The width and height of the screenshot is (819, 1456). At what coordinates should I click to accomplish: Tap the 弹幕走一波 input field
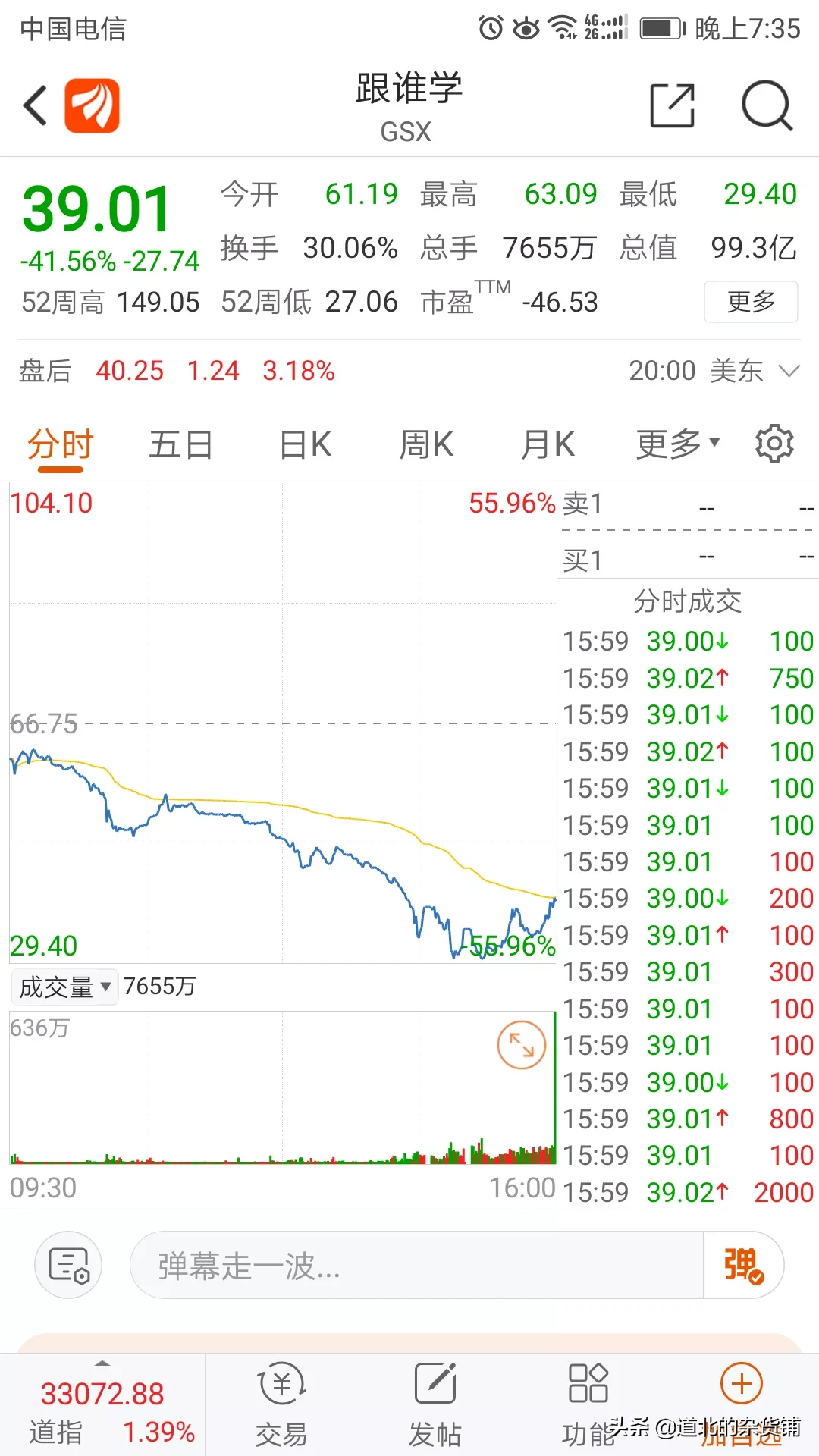coord(417,1265)
